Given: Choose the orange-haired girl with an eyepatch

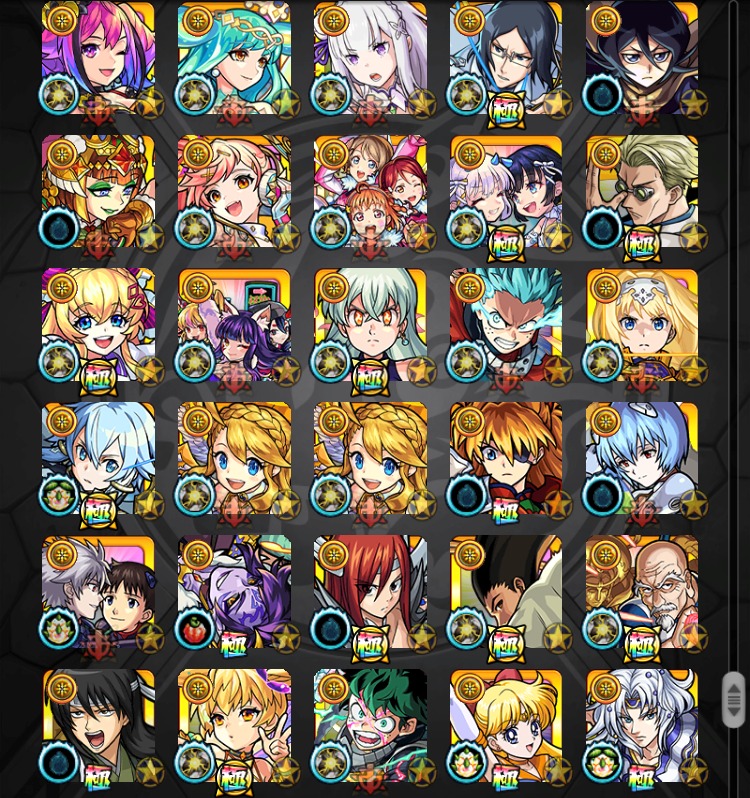Looking at the screenshot, I should [x=506, y=460].
